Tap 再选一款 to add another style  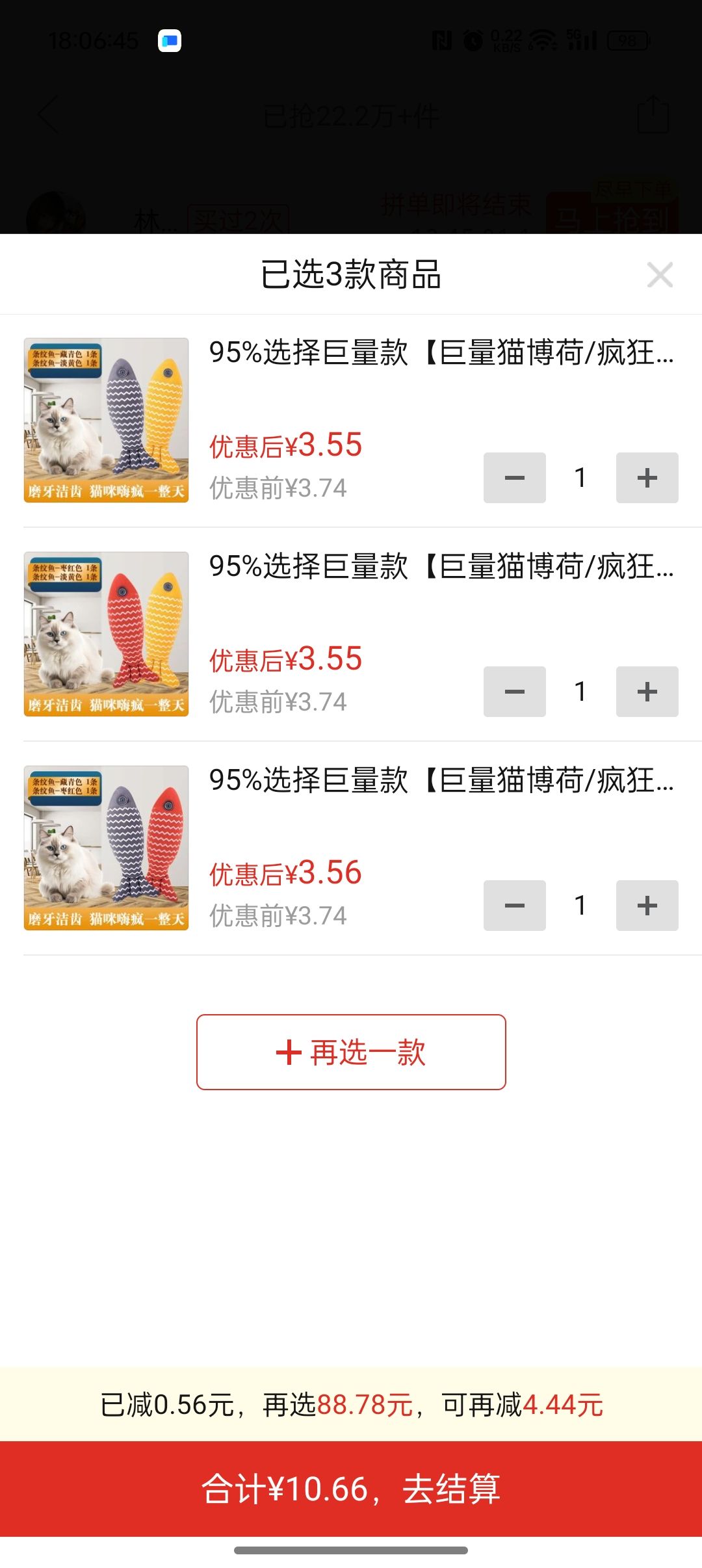click(351, 1052)
